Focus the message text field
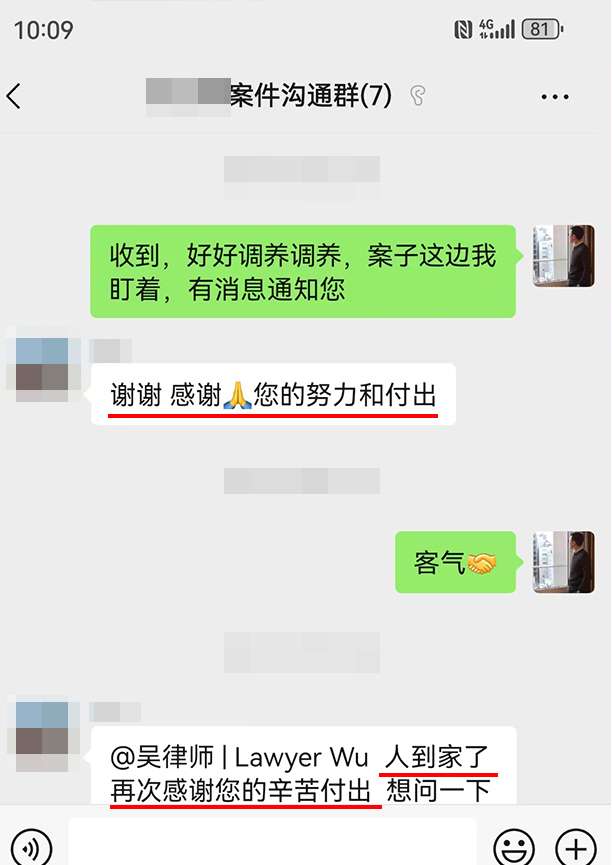The width and height of the screenshot is (612, 865). pyautogui.click(x=272, y=845)
